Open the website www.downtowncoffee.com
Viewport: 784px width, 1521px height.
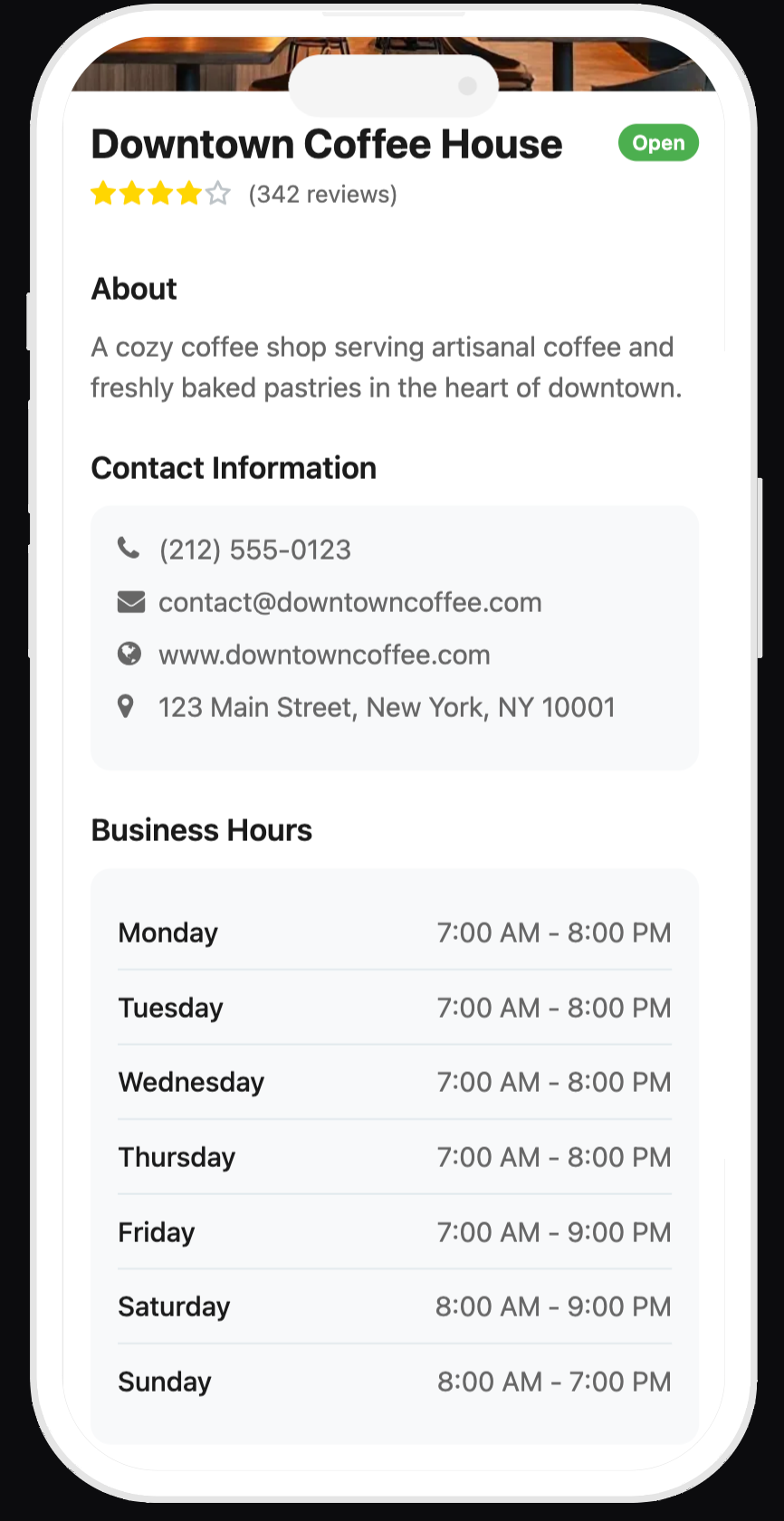click(324, 655)
